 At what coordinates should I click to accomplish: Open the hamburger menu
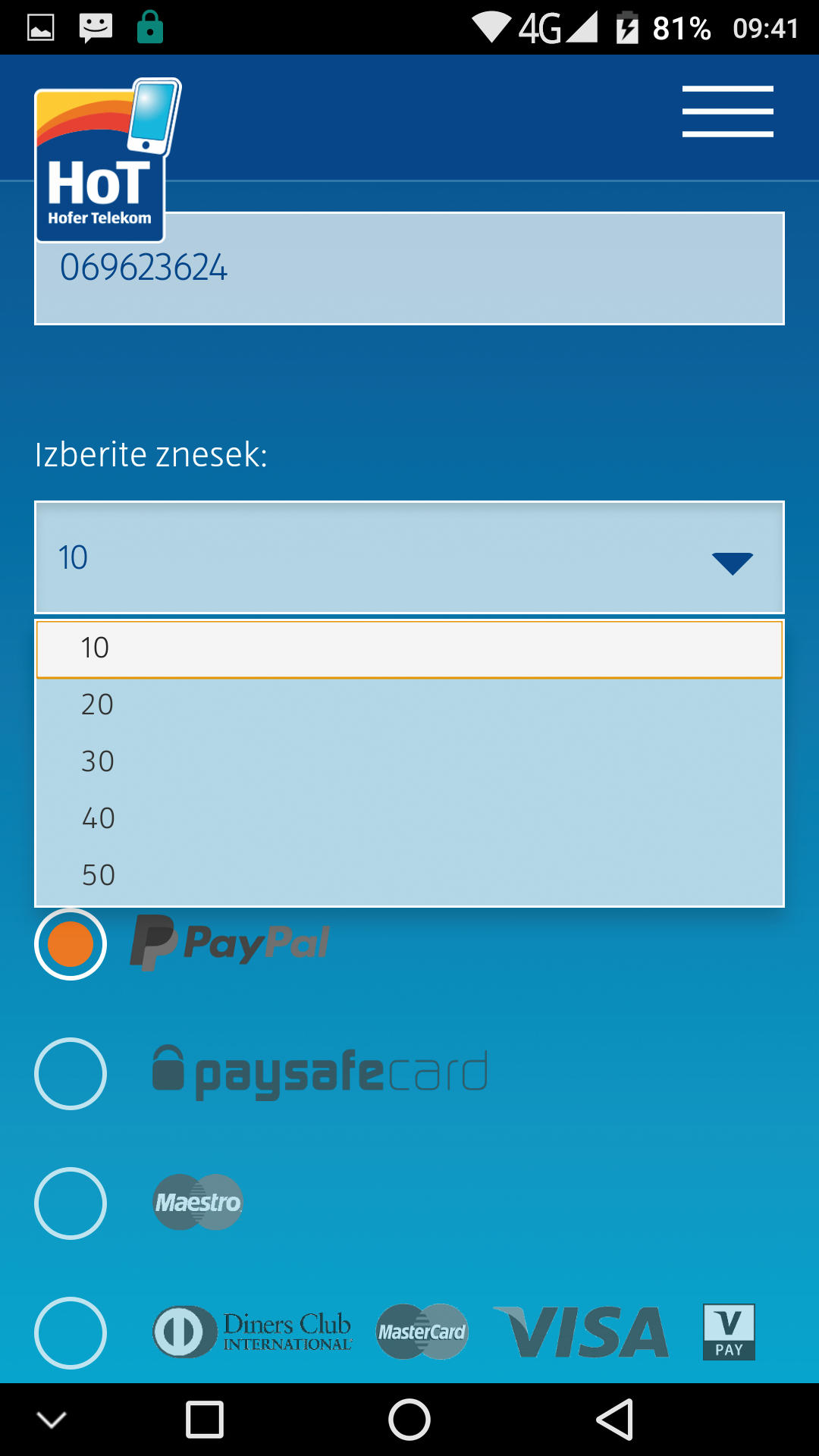[727, 111]
